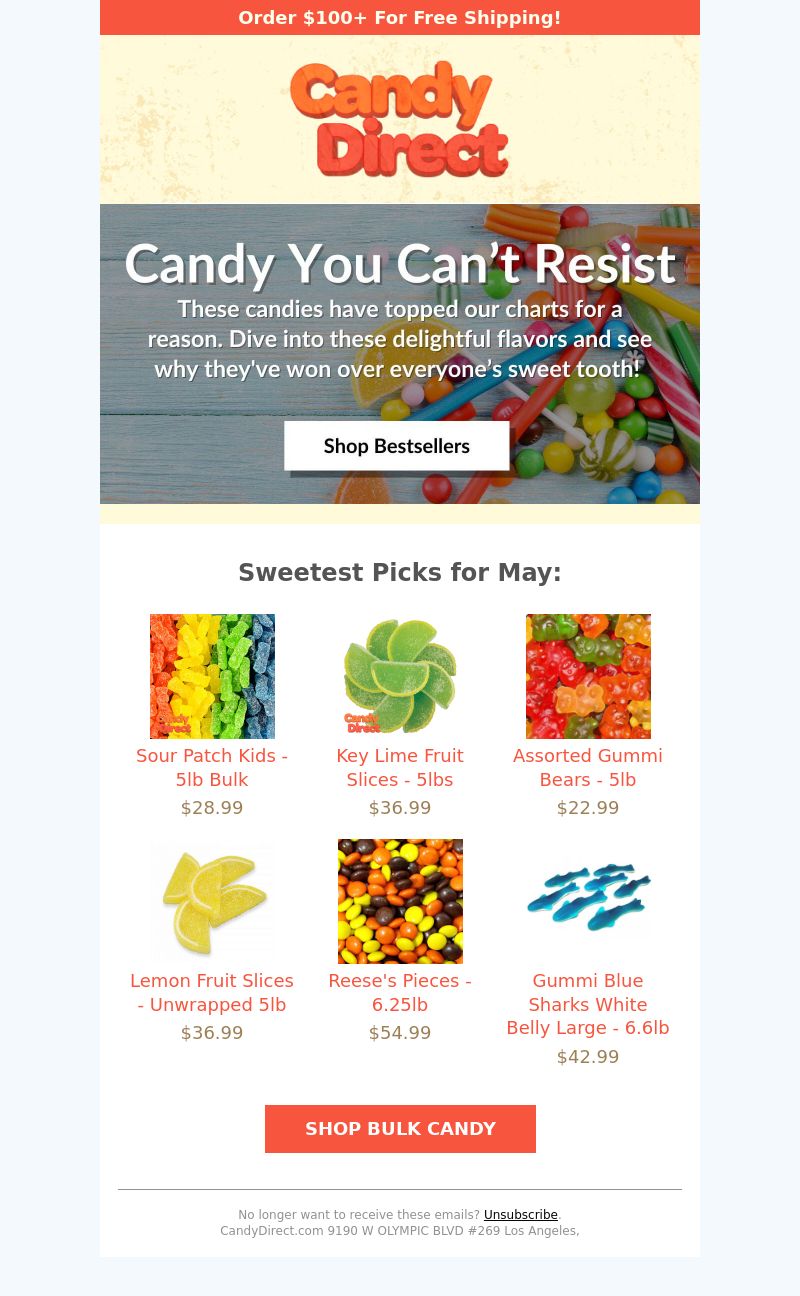Viewport: 800px width, 1296px height.
Task: View the Sour Patch Kids product image
Action: coord(212,676)
